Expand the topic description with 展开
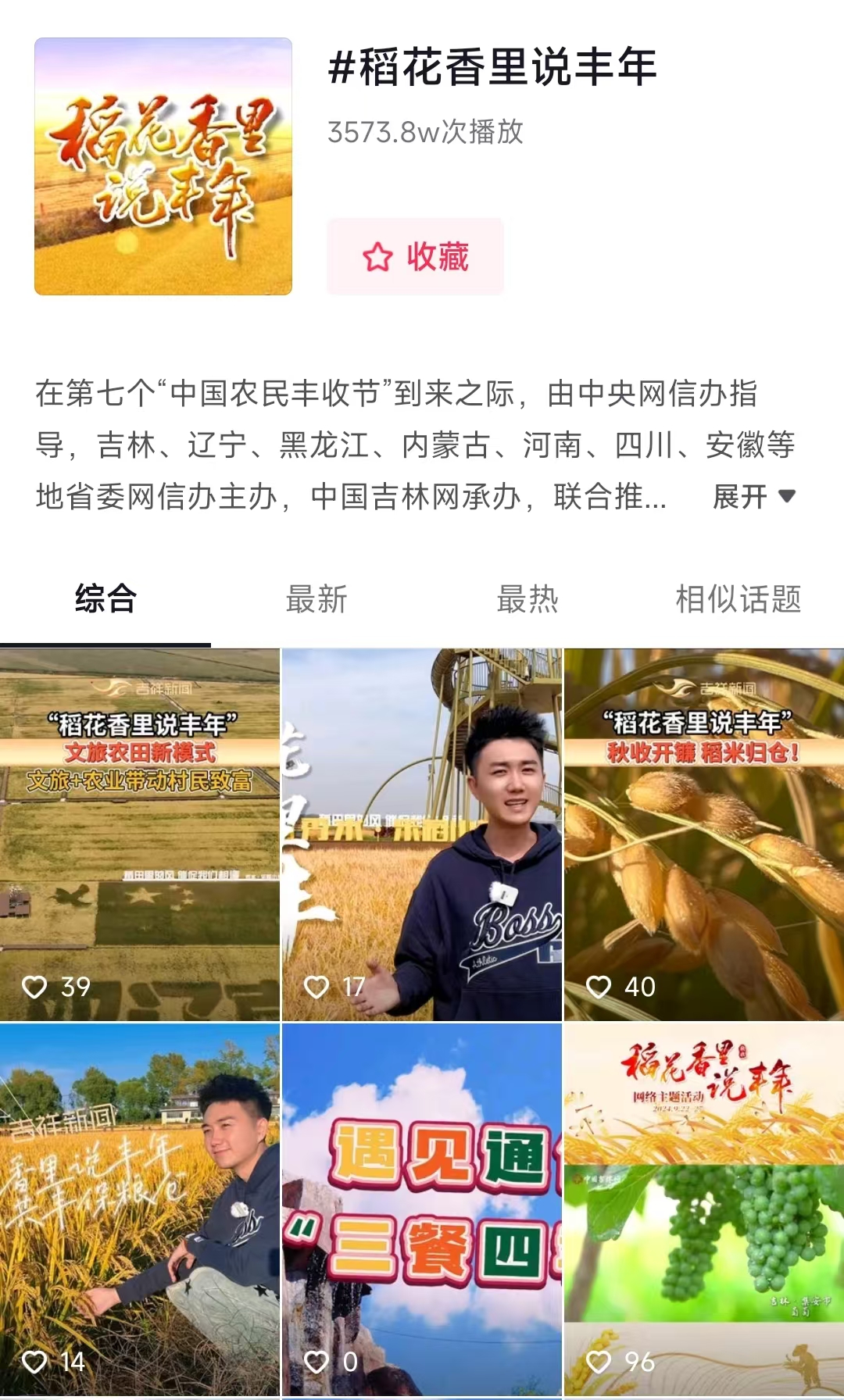 coord(753,496)
